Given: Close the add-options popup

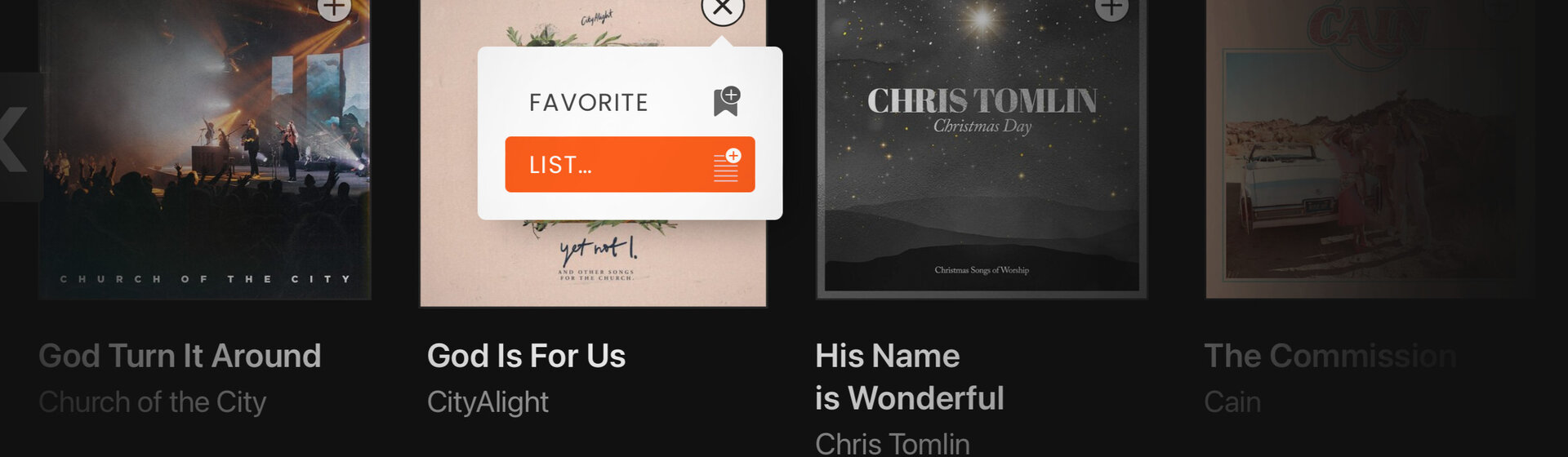Looking at the screenshot, I should (722, 8).
